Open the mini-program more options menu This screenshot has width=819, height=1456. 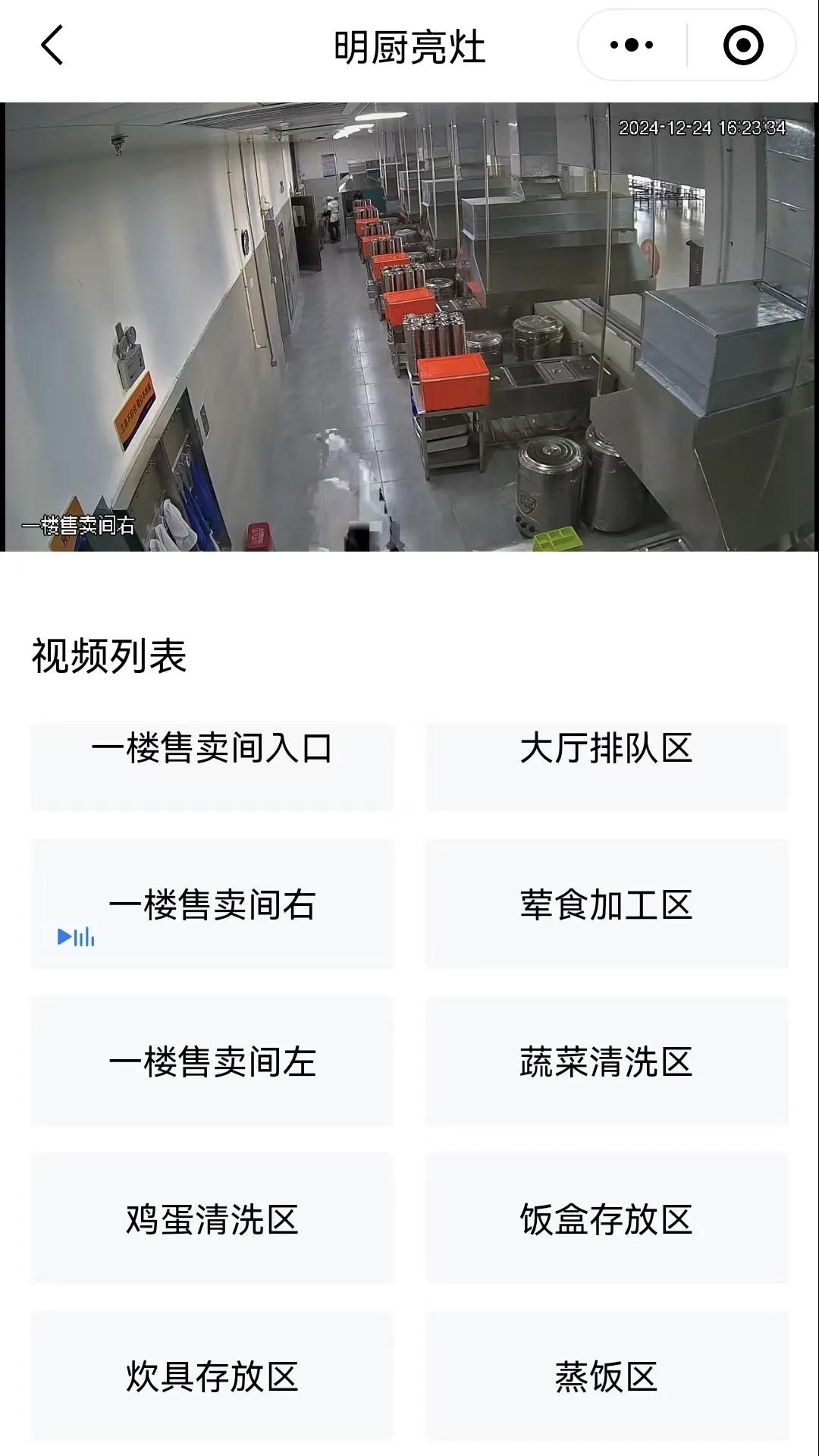(632, 46)
